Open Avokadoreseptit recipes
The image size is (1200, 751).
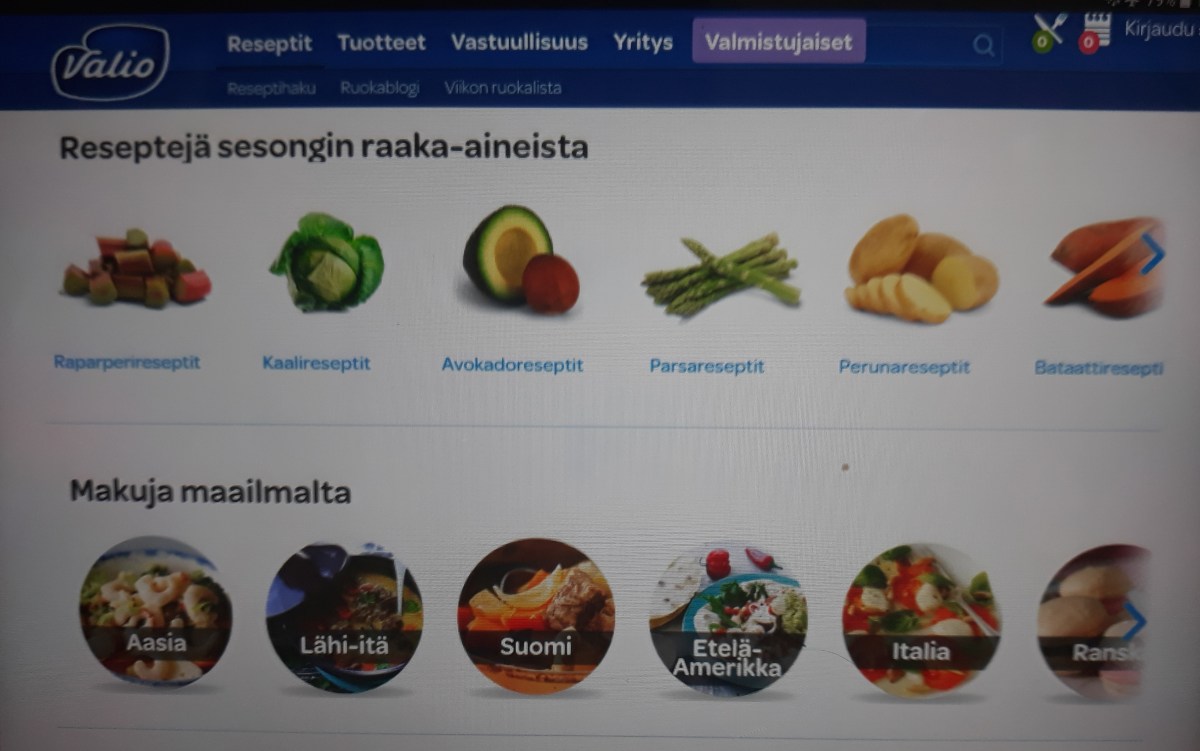coord(512,365)
